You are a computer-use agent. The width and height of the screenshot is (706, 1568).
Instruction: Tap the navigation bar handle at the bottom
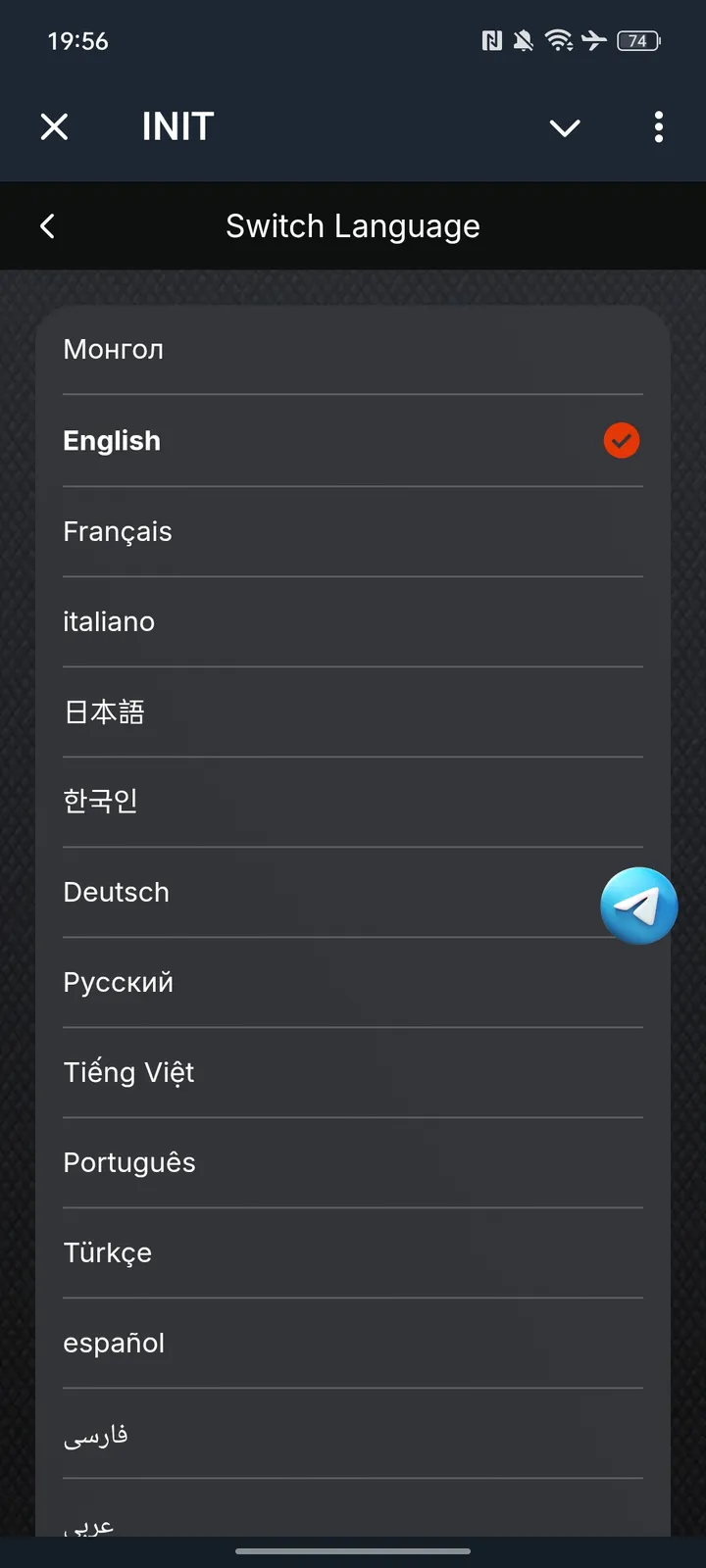353,1551
